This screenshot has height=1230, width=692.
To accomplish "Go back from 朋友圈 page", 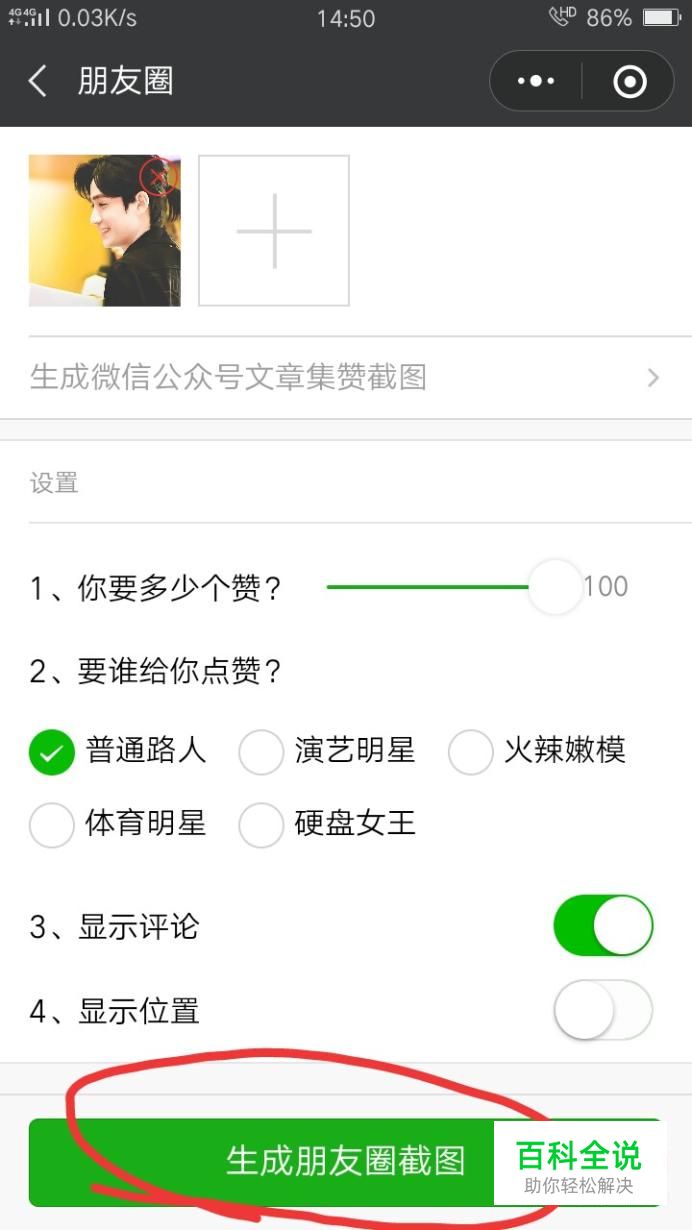I will pyautogui.click(x=38, y=81).
